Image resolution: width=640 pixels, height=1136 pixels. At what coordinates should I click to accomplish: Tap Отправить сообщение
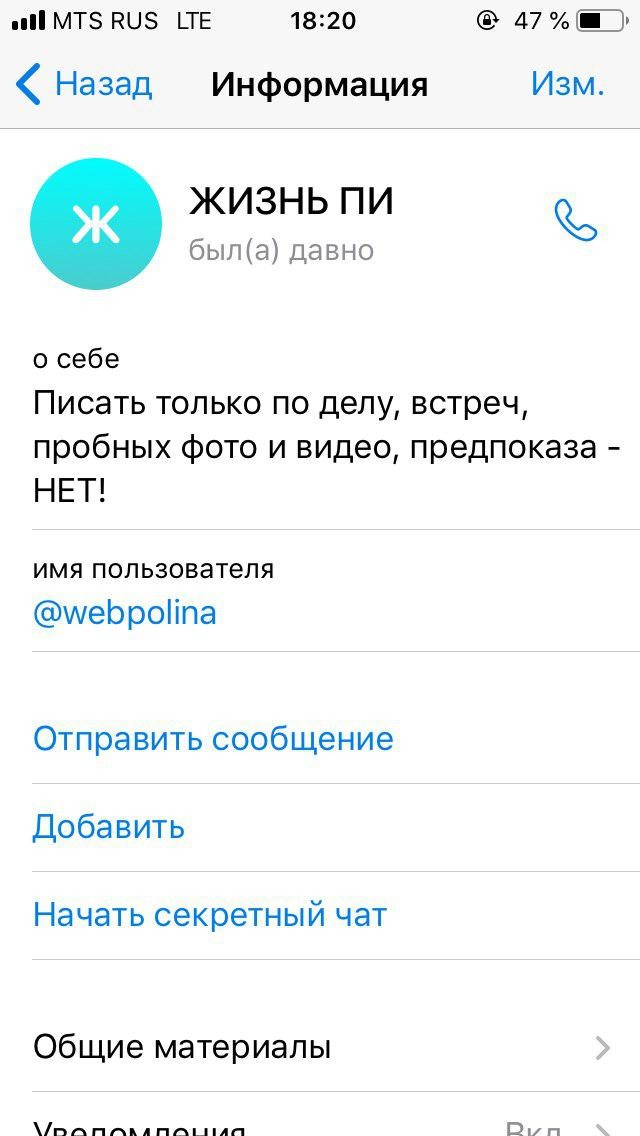click(213, 739)
